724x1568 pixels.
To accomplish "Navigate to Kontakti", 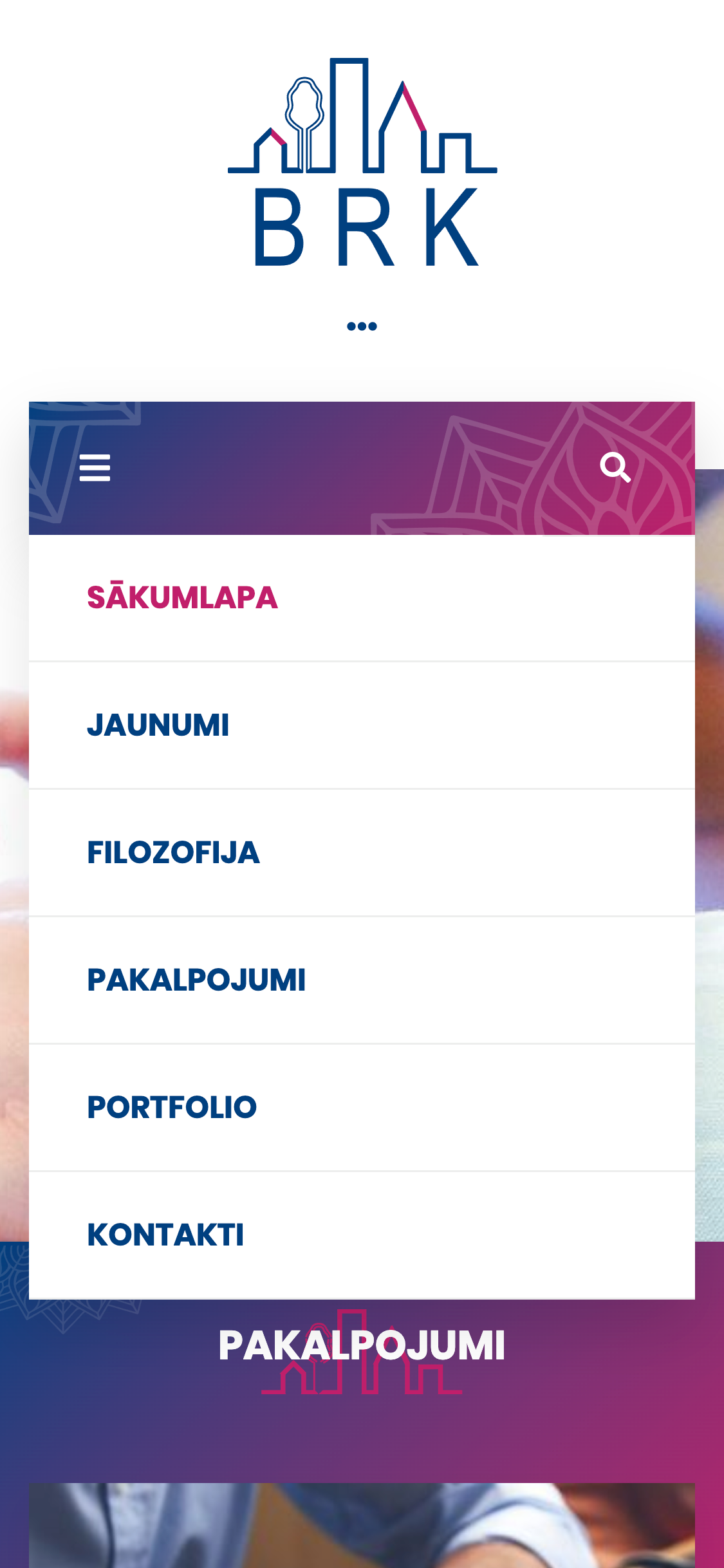I will [165, 1235].
